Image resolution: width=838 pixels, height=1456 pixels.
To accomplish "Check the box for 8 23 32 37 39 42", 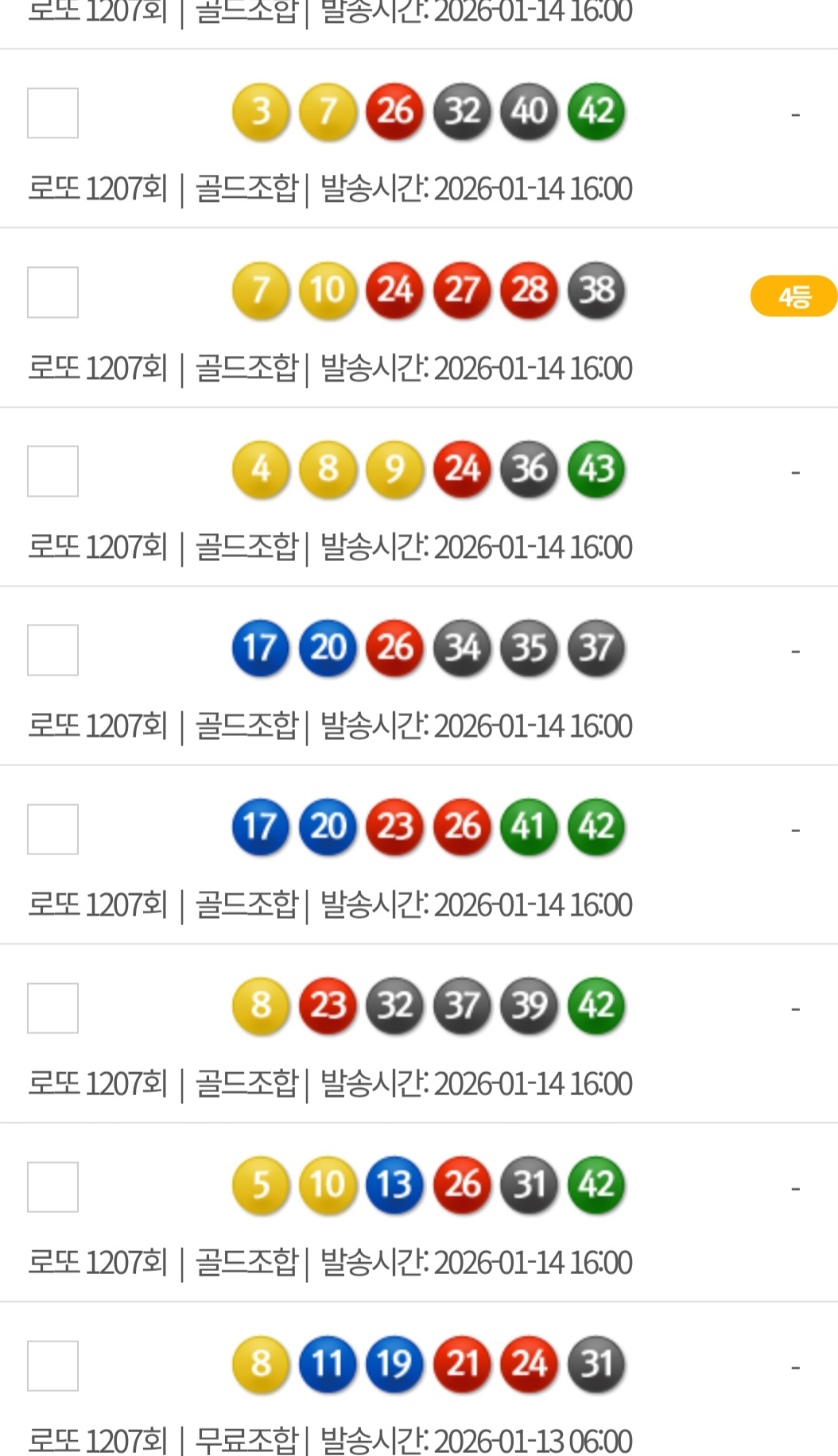I will (52, 1008).
